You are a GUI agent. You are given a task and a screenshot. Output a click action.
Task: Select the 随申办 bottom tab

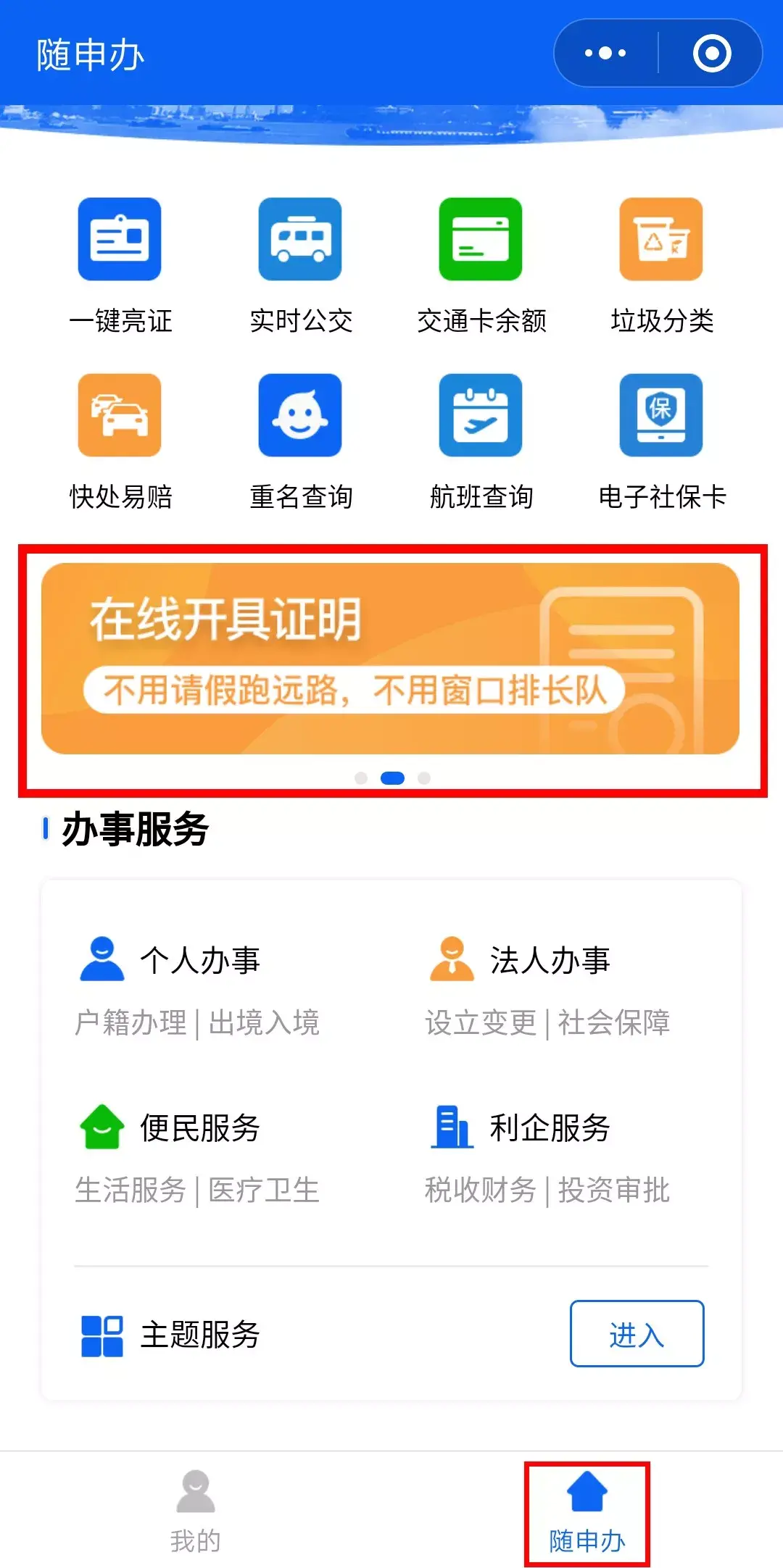click(x=587, y=1511)
